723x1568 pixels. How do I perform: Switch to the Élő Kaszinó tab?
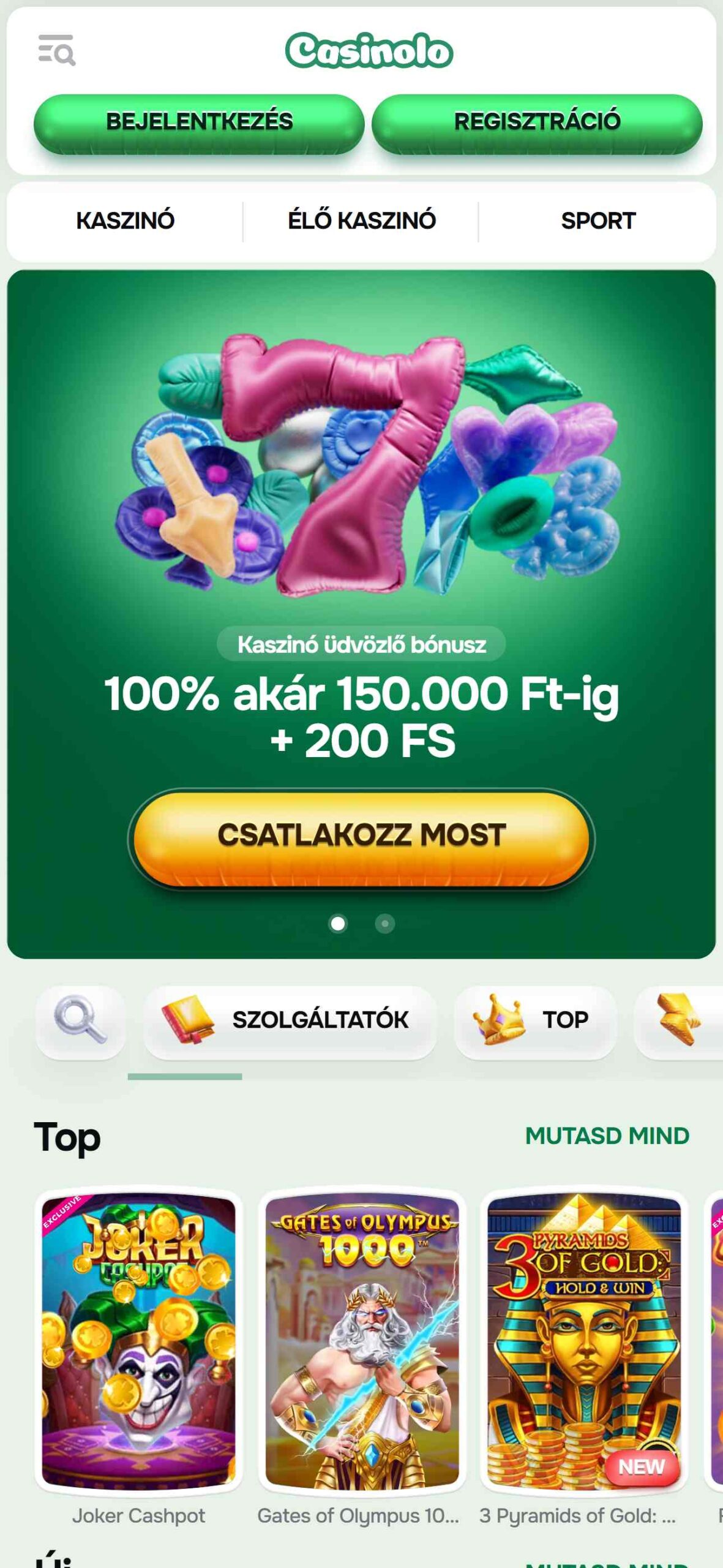coord(361,221)
